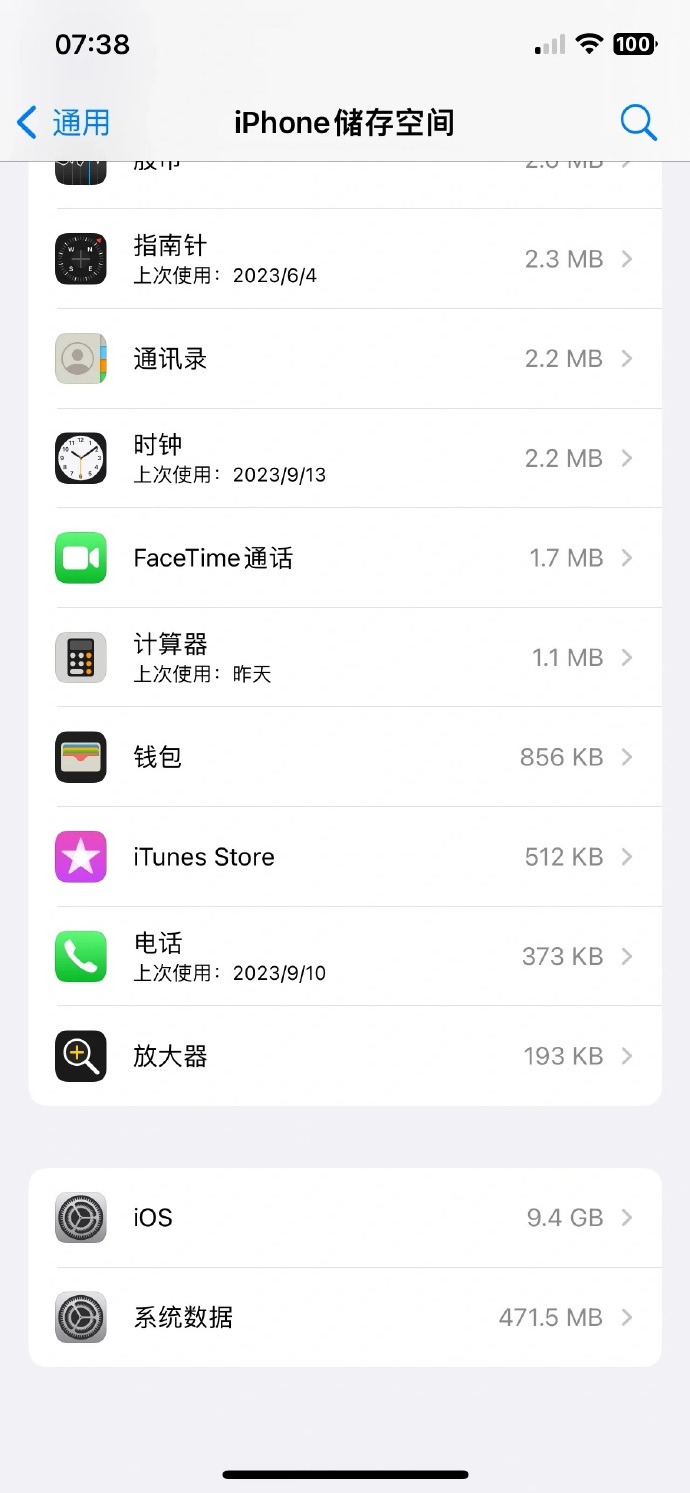The height and width of the screenshot is (1493, 690).
Task: Open the search magnifier icon
Action: (x=638, y=123)
